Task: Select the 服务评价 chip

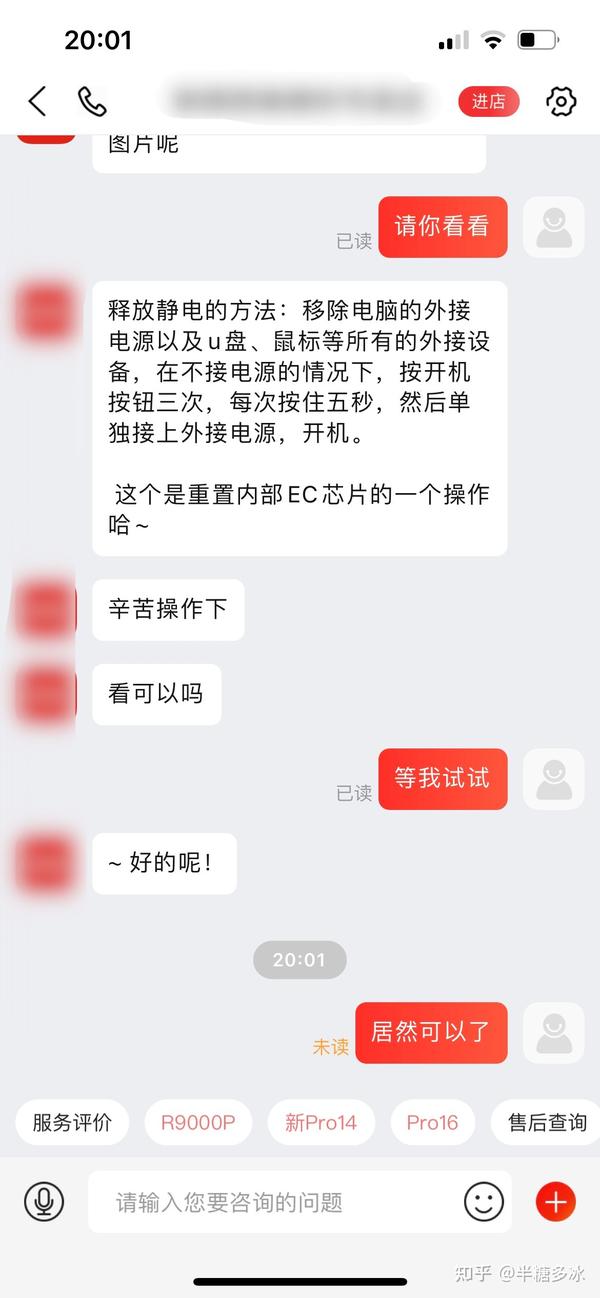Action: 72,1122
